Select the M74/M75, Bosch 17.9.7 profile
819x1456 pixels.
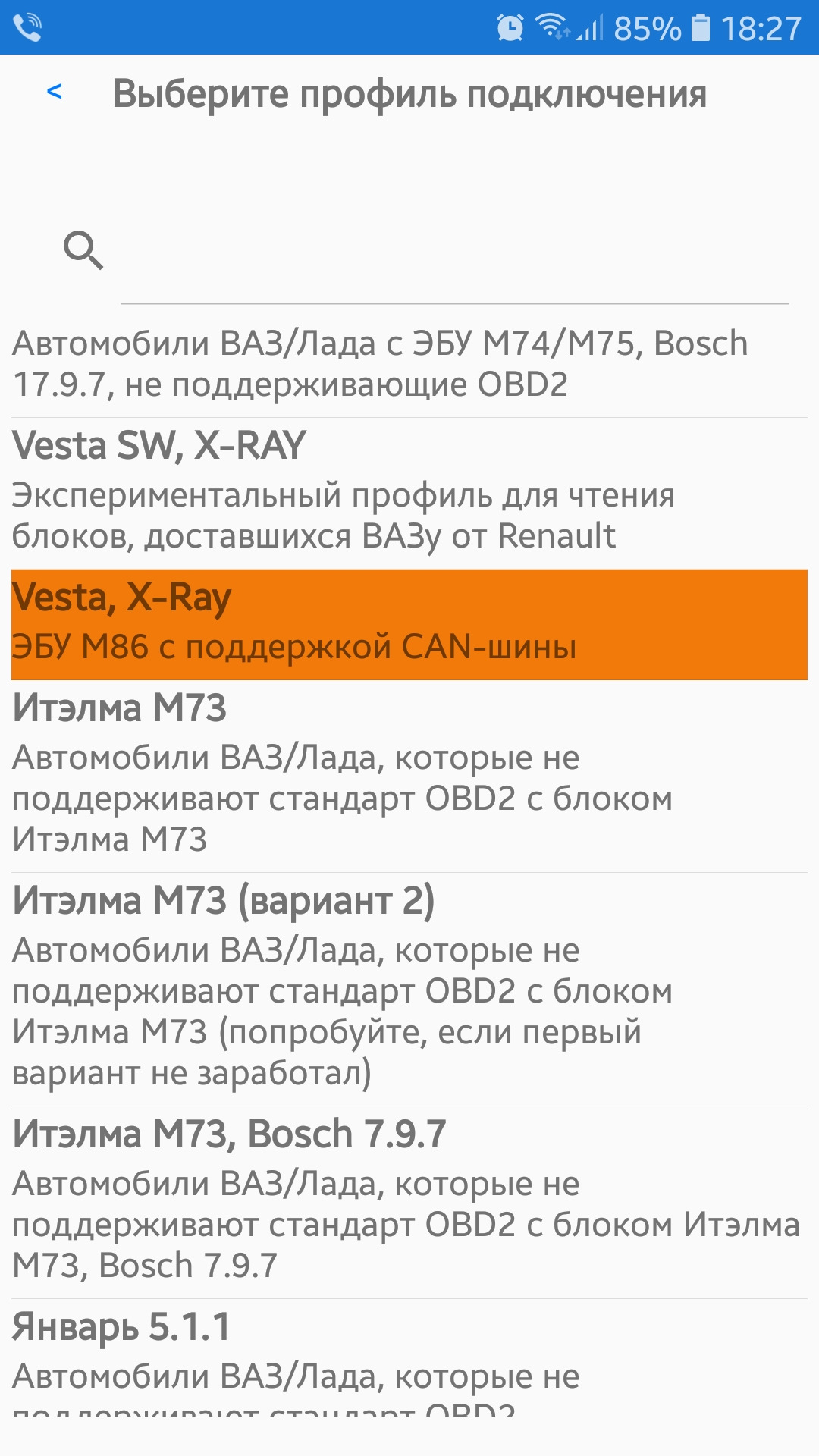(x=409, y=364)
